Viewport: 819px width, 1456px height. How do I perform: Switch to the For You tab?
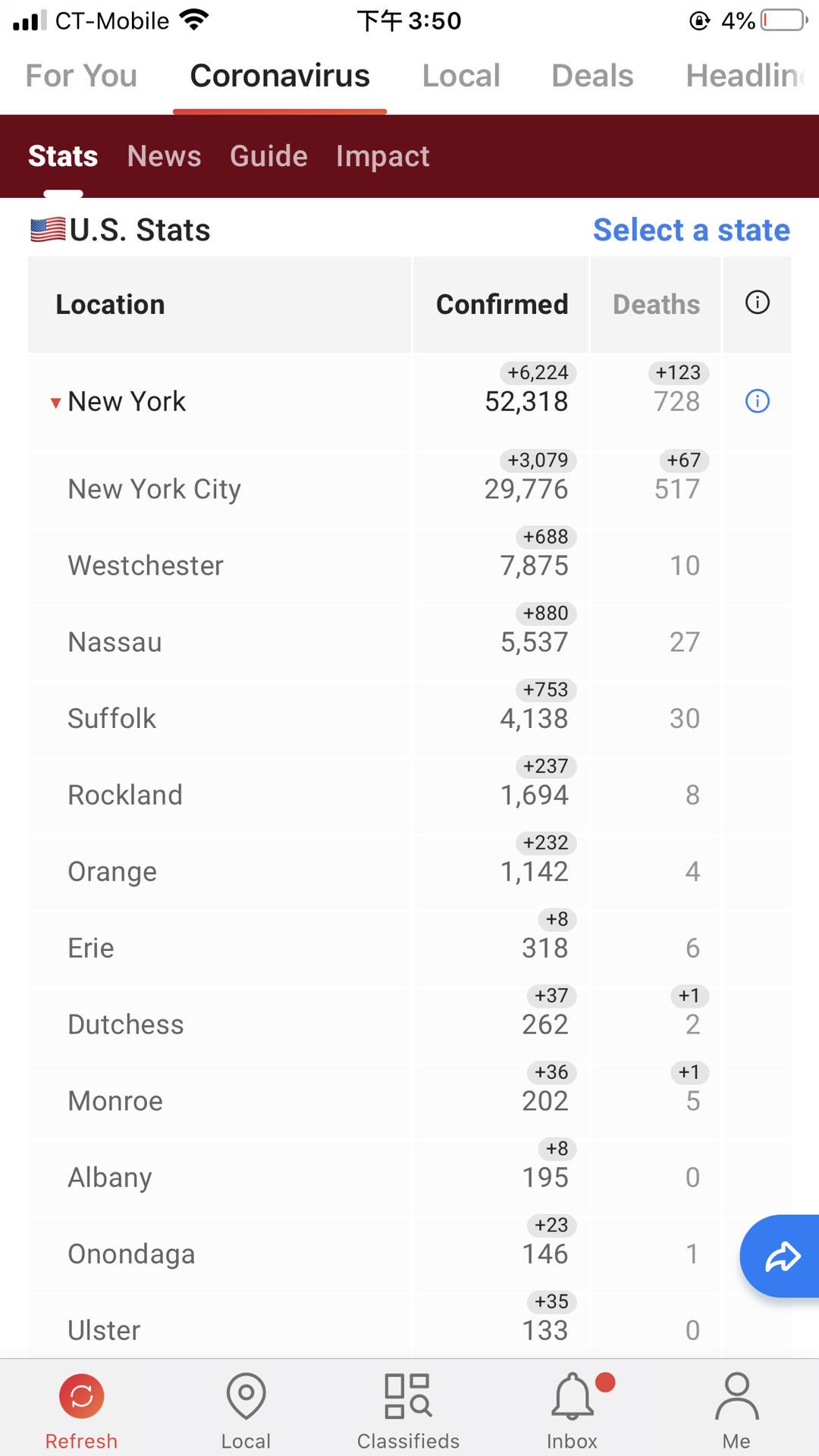point(81,76)
